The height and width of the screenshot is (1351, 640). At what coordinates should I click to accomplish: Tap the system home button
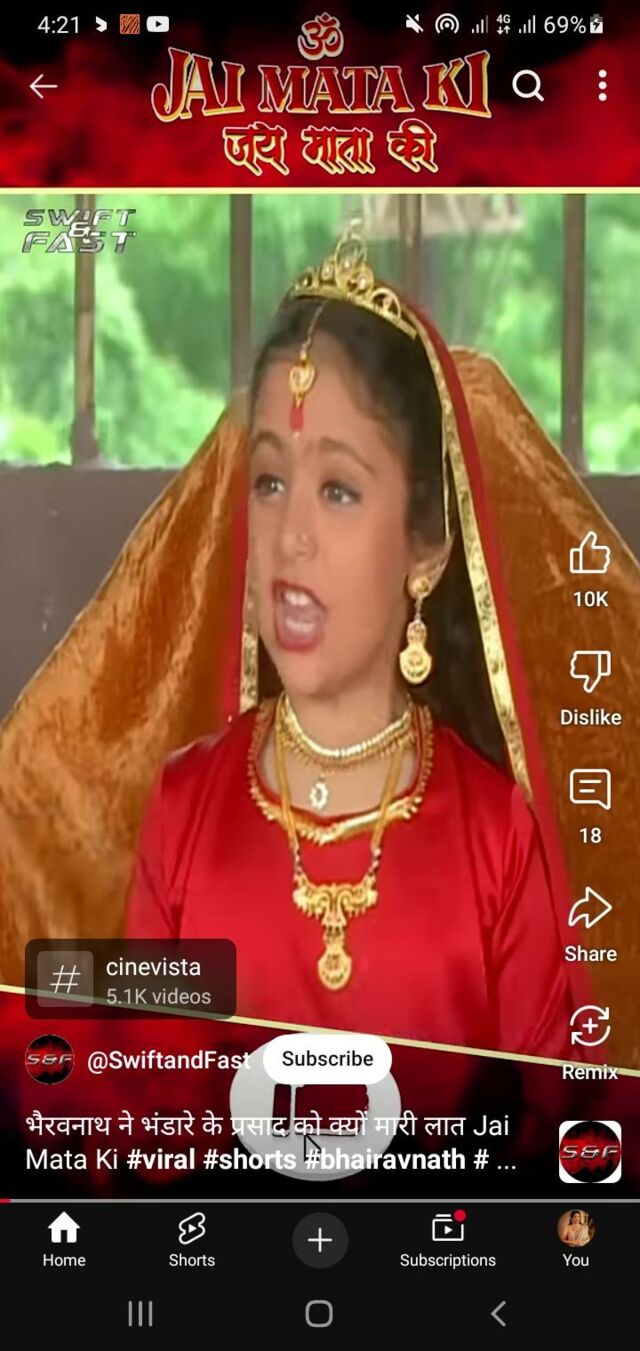point(319,1314)
